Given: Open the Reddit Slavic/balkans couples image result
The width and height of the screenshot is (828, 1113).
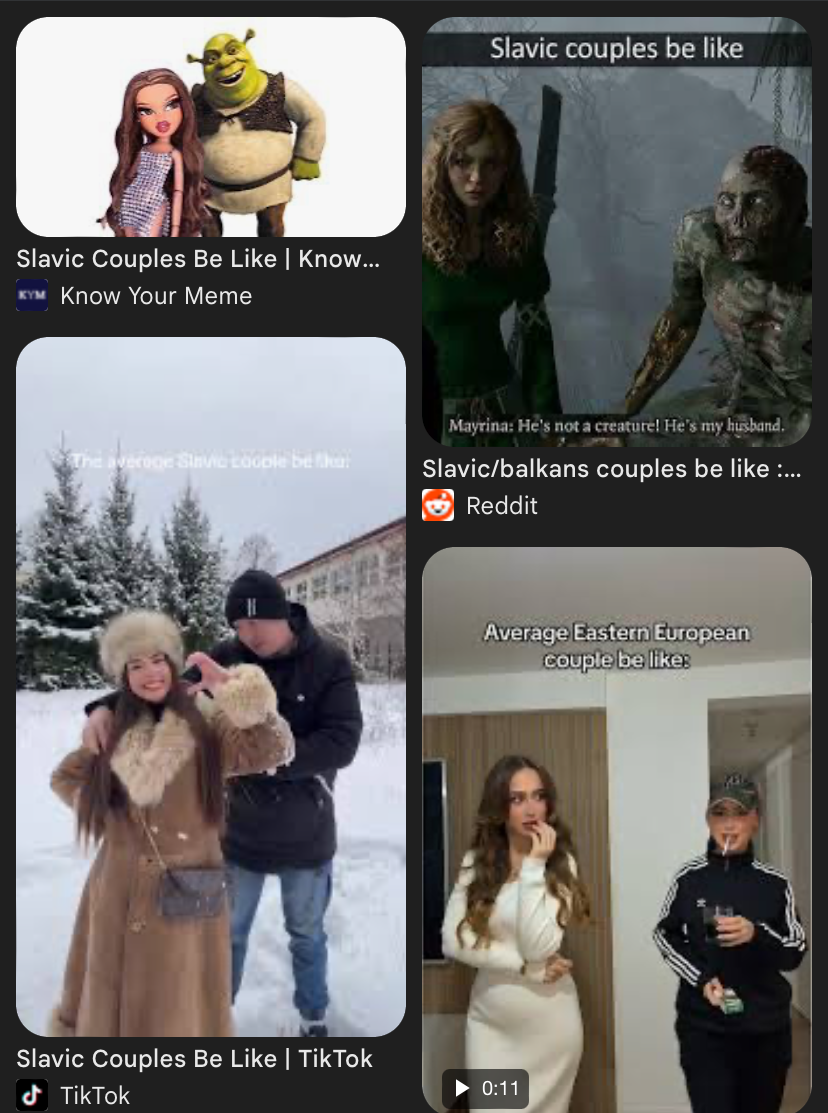Looking at the screenshot, I should point(616,232).
